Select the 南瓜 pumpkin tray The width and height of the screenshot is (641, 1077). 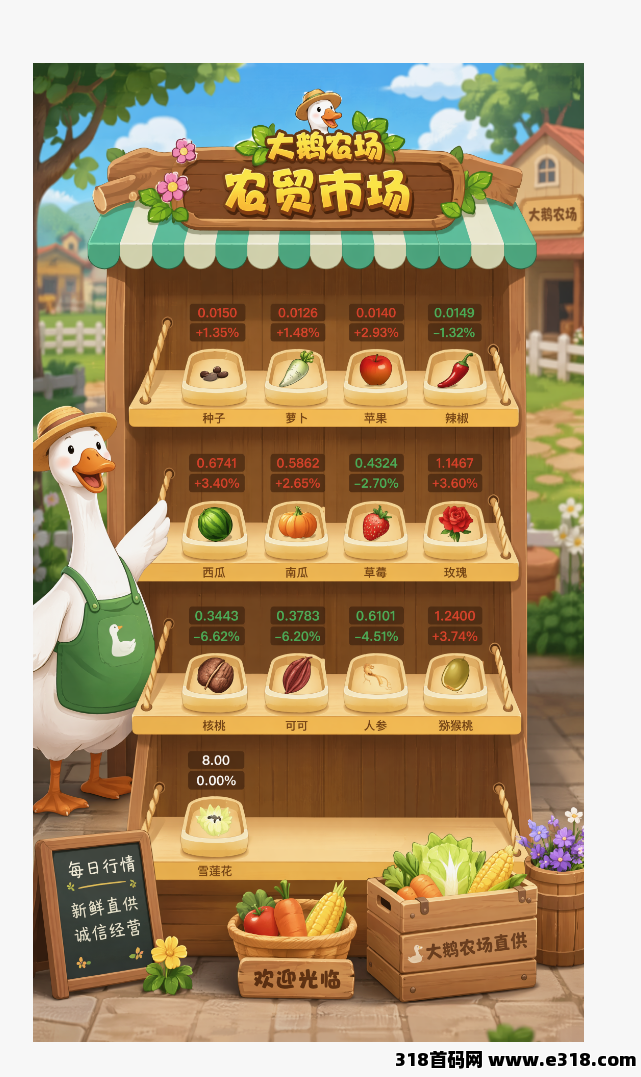click(297, 529)
